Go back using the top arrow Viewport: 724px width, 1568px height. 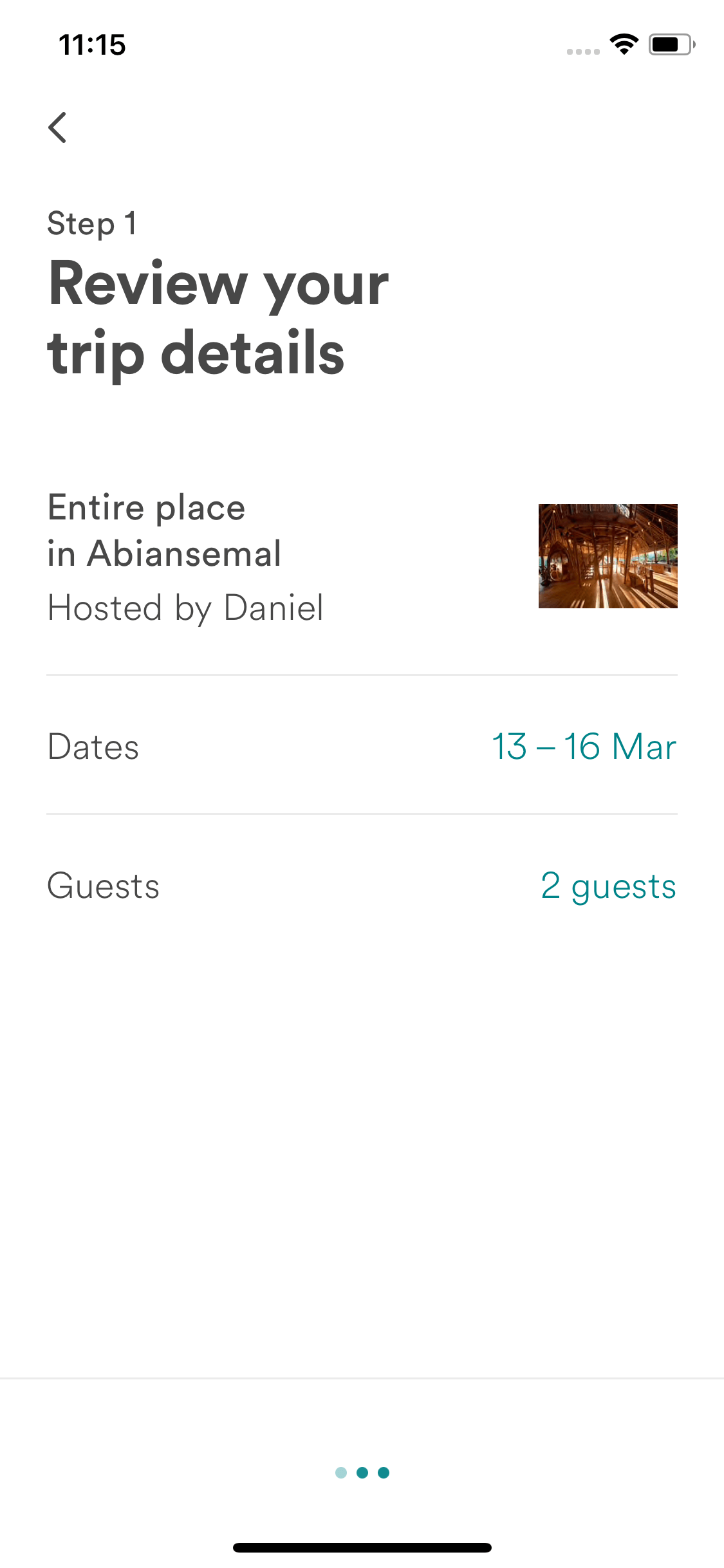coord(57,127)
